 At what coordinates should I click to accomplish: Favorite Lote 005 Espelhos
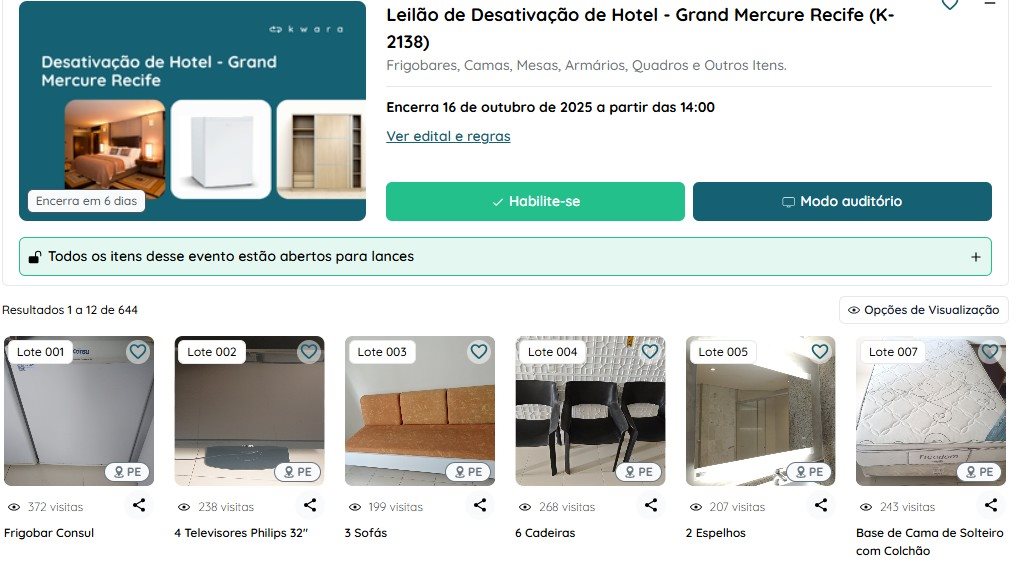[820, 352]
